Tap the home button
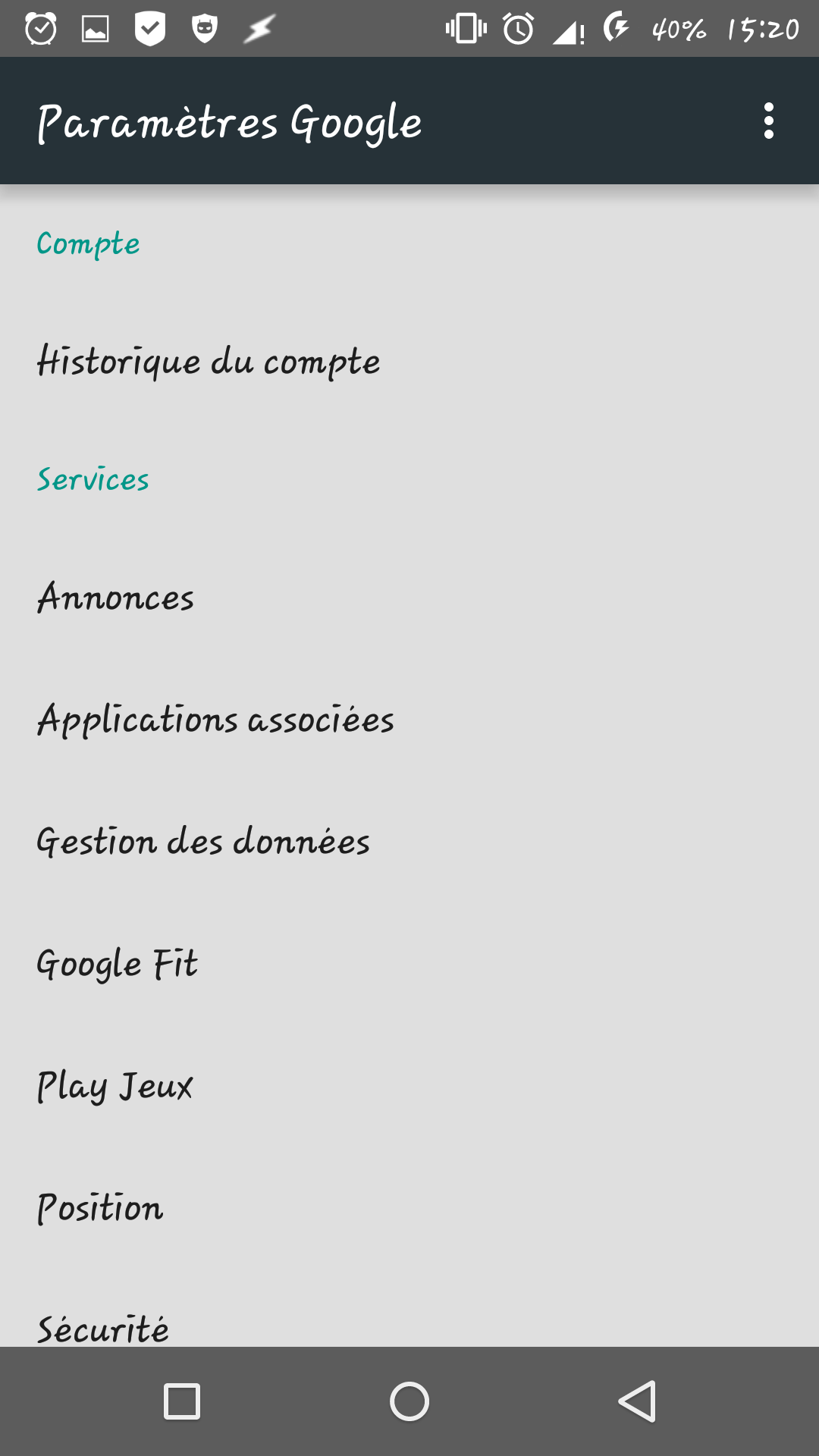Image resolution: width=819 pixels, height=1456 pixels. point(409,1401)
